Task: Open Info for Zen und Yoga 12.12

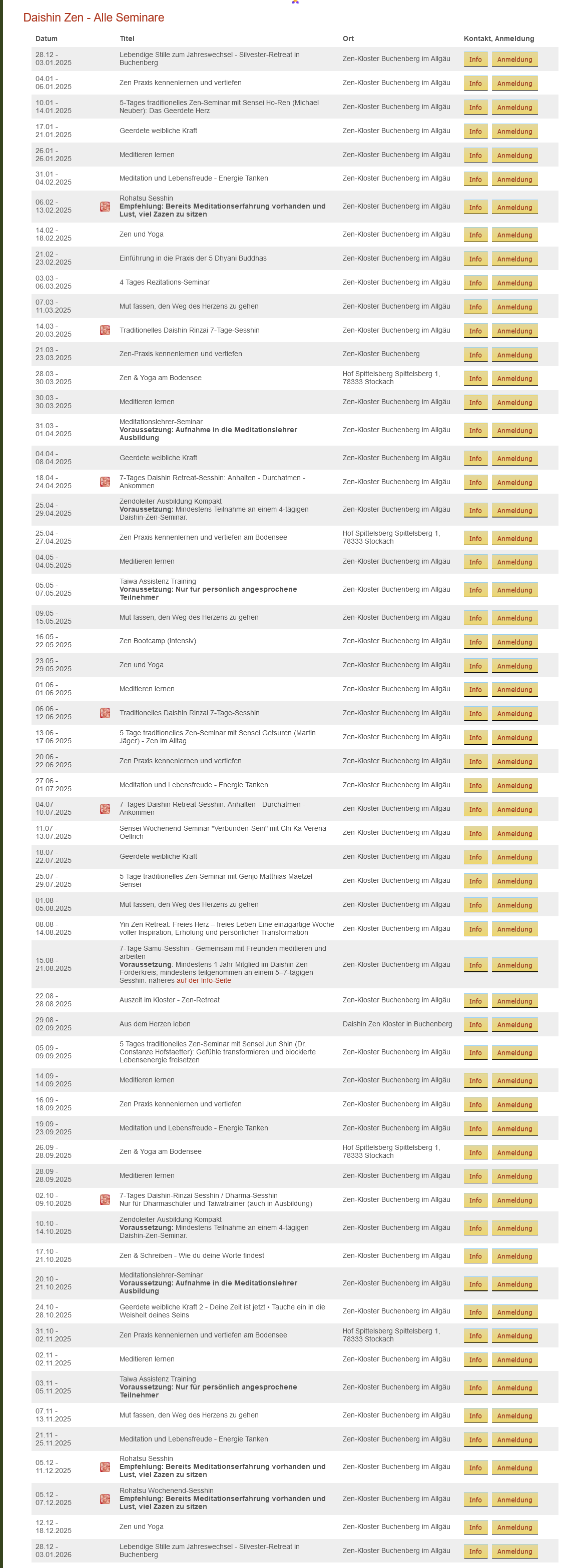Action: point(475,1527)
